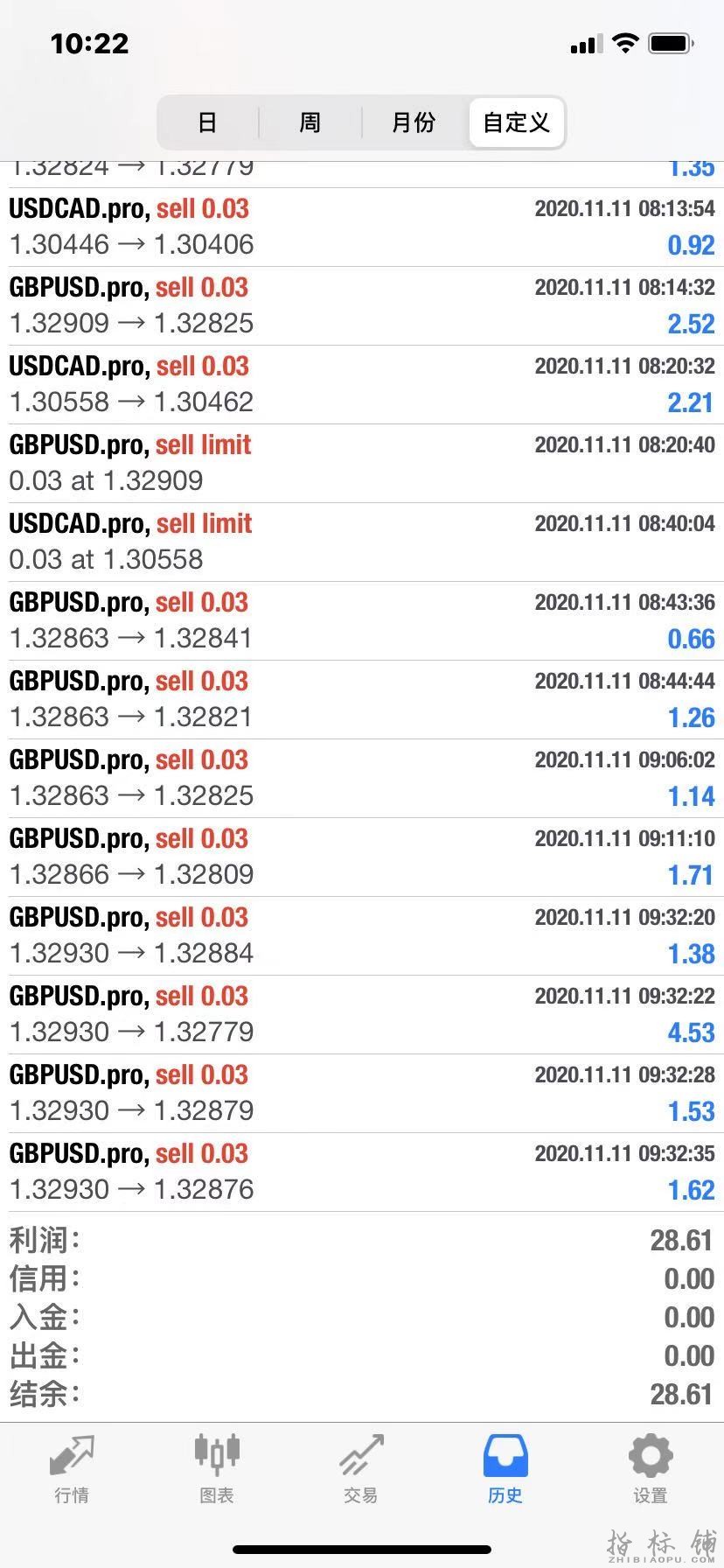Open the 行情 quotes tab
Image resolution: width=724 pixels, height=1568 pixels.
click(72, 1470)
